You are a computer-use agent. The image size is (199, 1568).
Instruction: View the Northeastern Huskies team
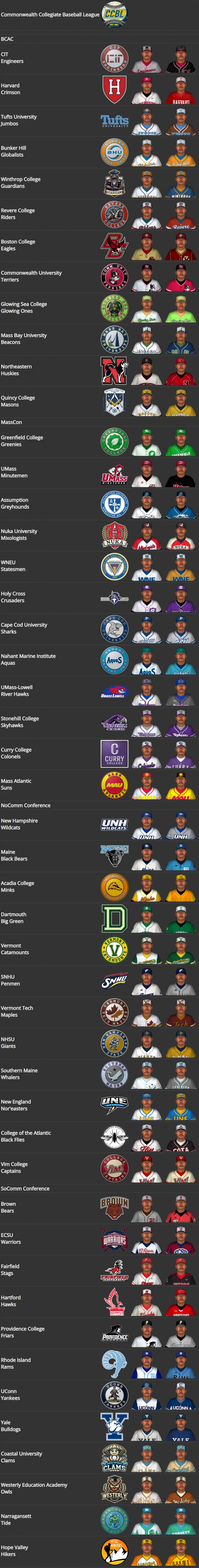[16, 369]
